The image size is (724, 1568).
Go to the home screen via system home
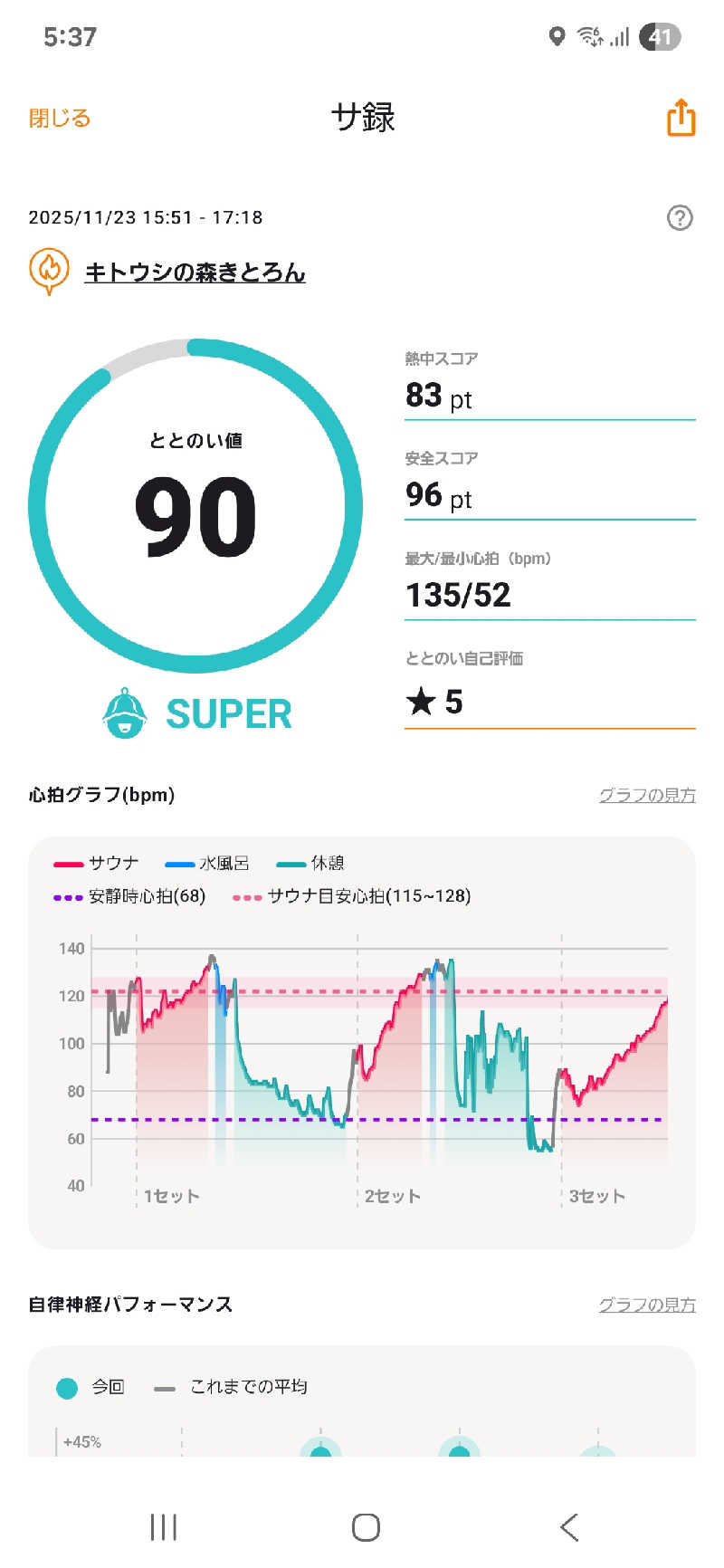[x=366, y=1527]
